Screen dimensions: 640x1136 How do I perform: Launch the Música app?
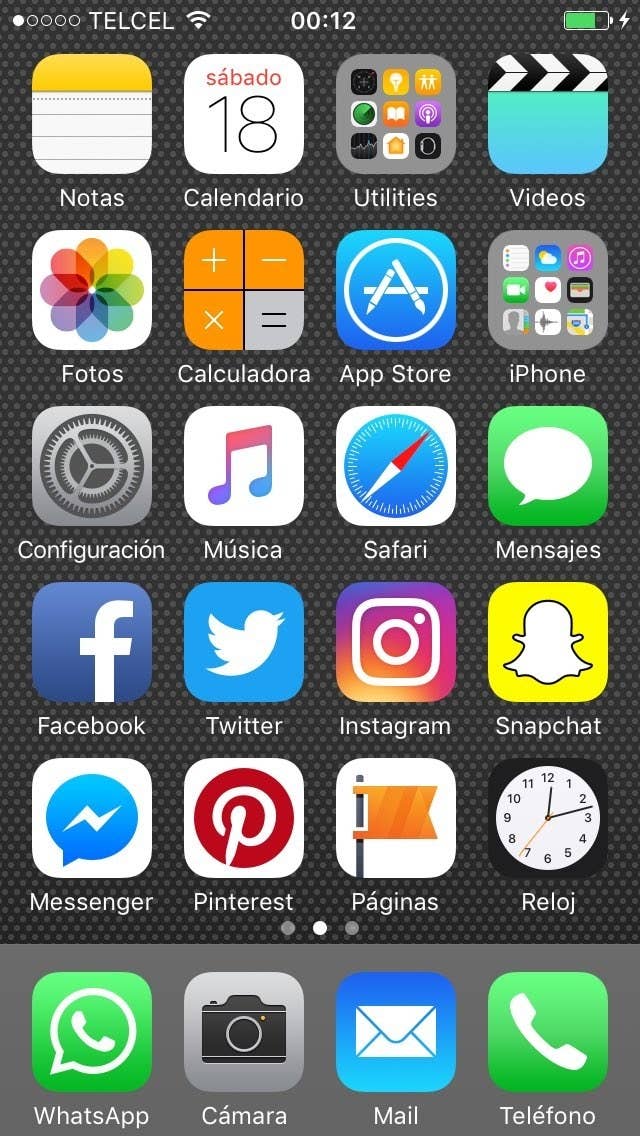(244, 466)
